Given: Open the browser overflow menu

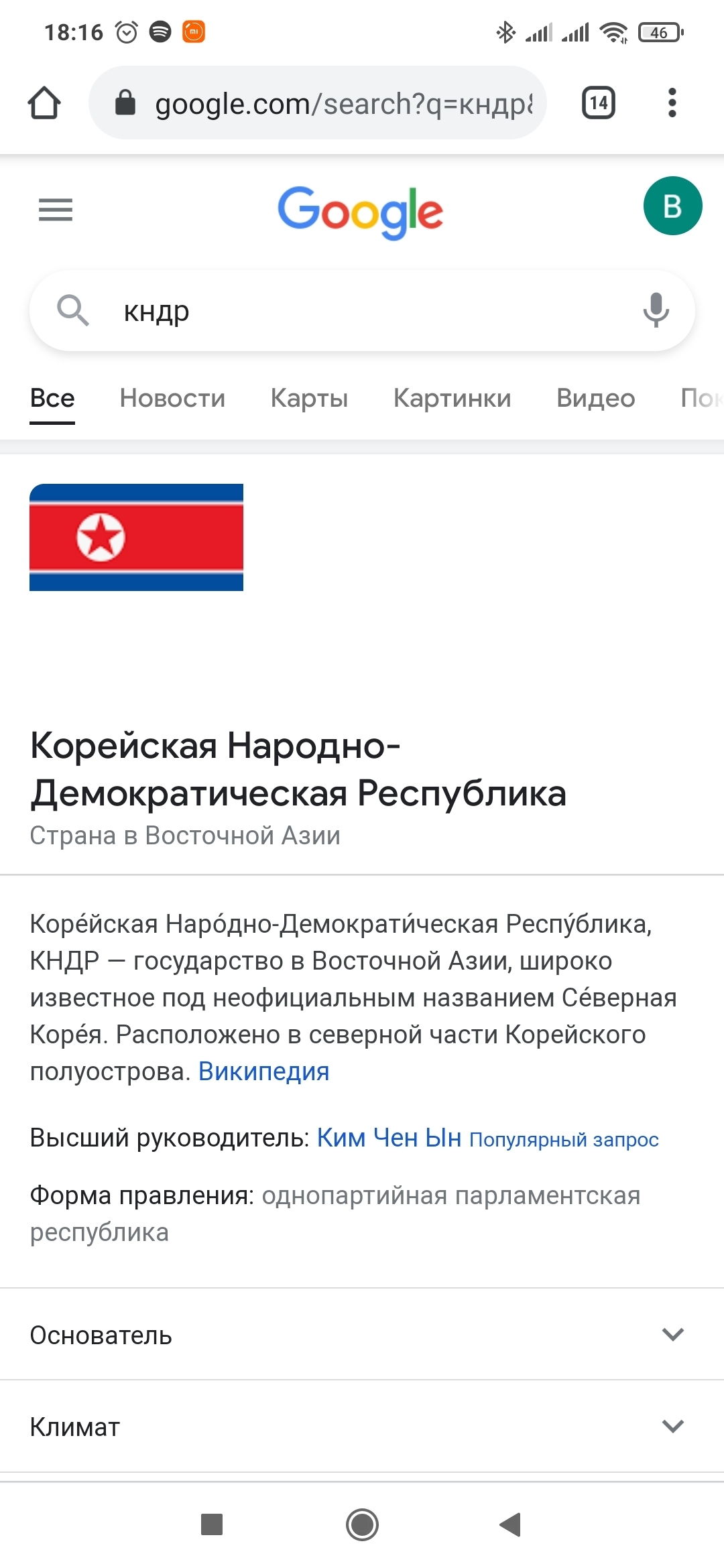Looking at the screenshot, I should click(672, 103).
